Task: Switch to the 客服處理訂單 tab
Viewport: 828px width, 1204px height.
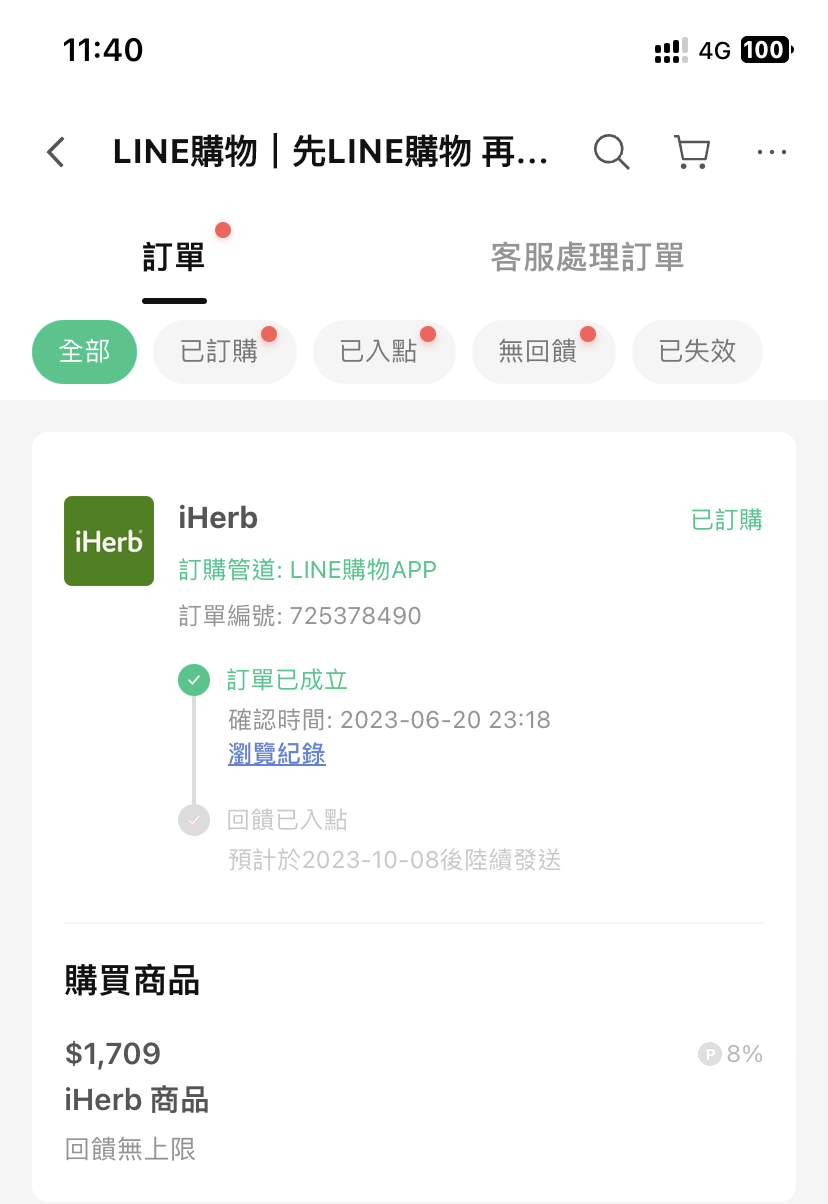Action: (587, 258)
